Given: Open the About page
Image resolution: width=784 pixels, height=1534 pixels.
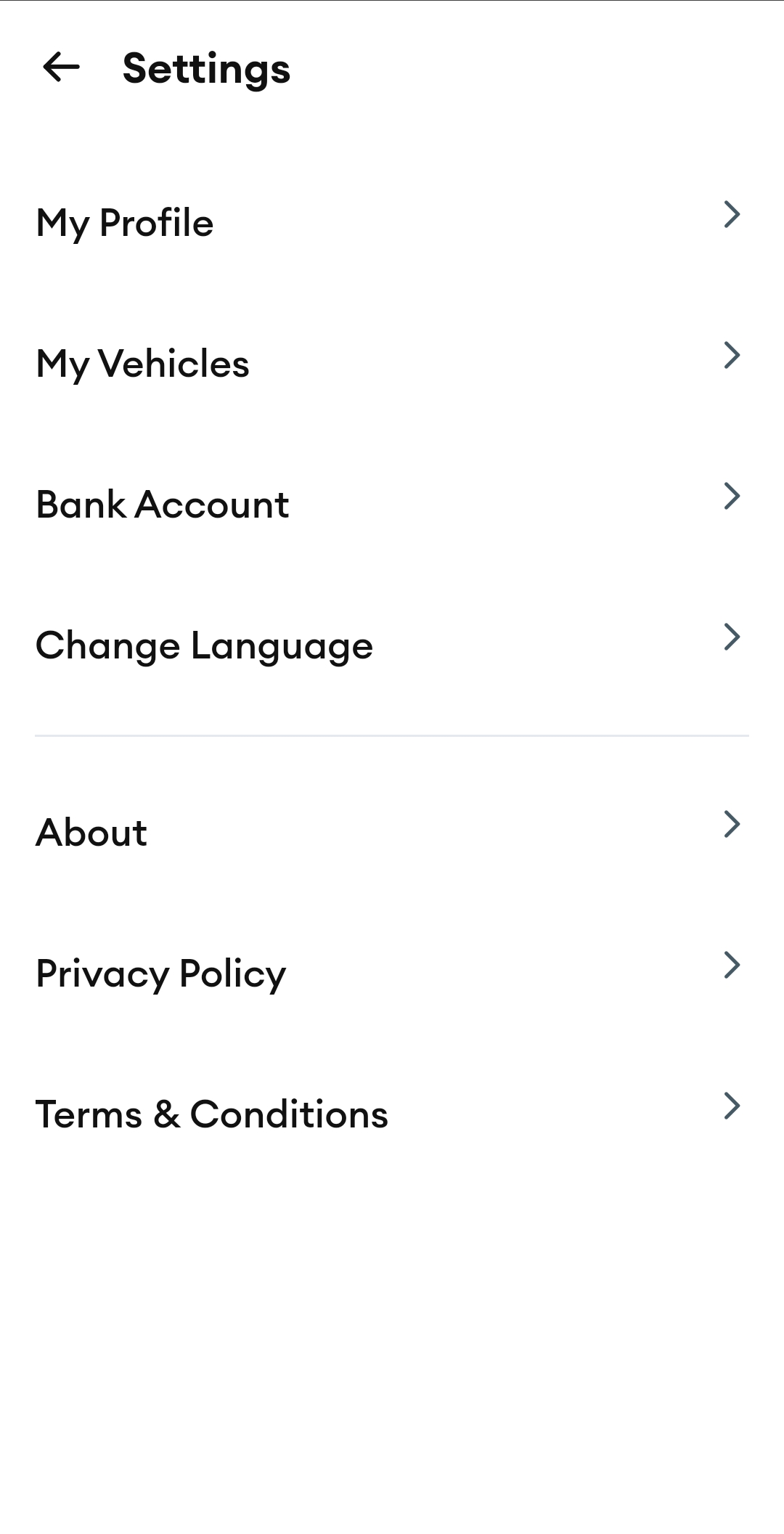Looking at the screenshot, I should [91, 832].
